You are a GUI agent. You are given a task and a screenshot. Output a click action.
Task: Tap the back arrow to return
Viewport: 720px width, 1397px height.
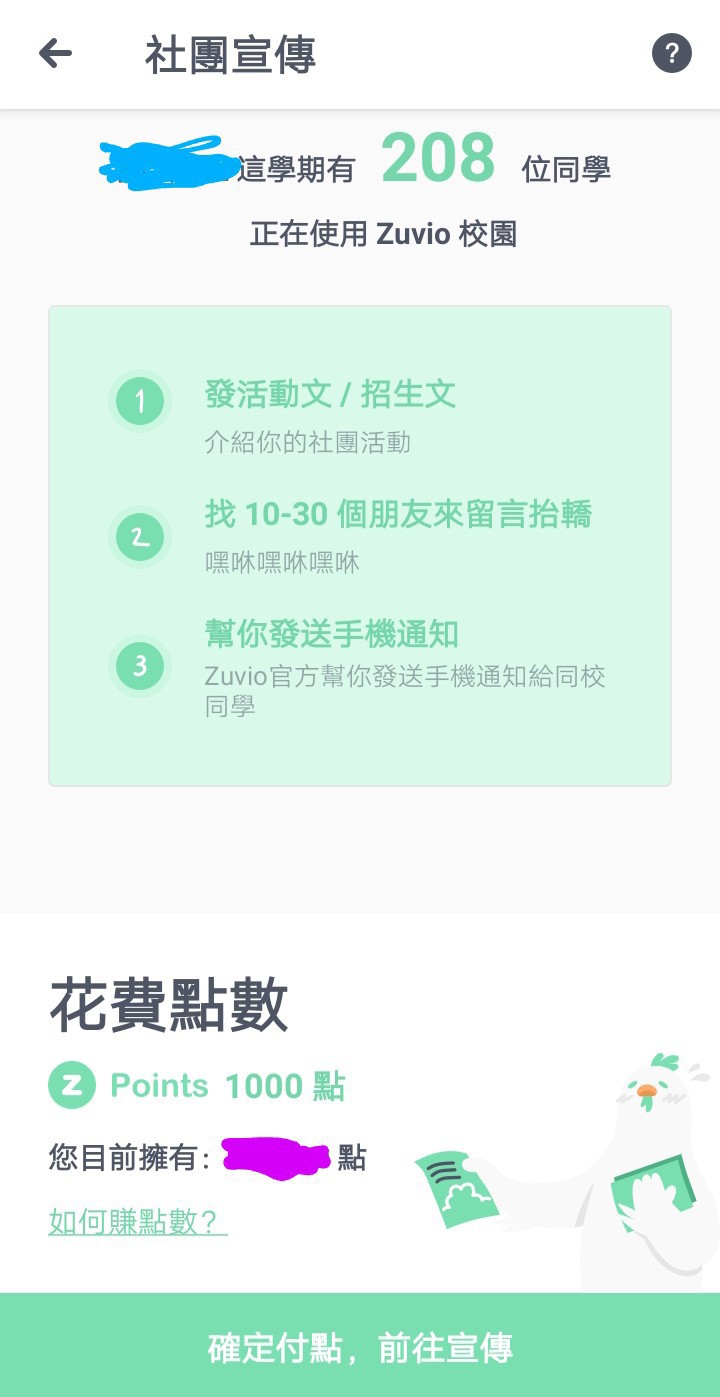coord(57,53)
